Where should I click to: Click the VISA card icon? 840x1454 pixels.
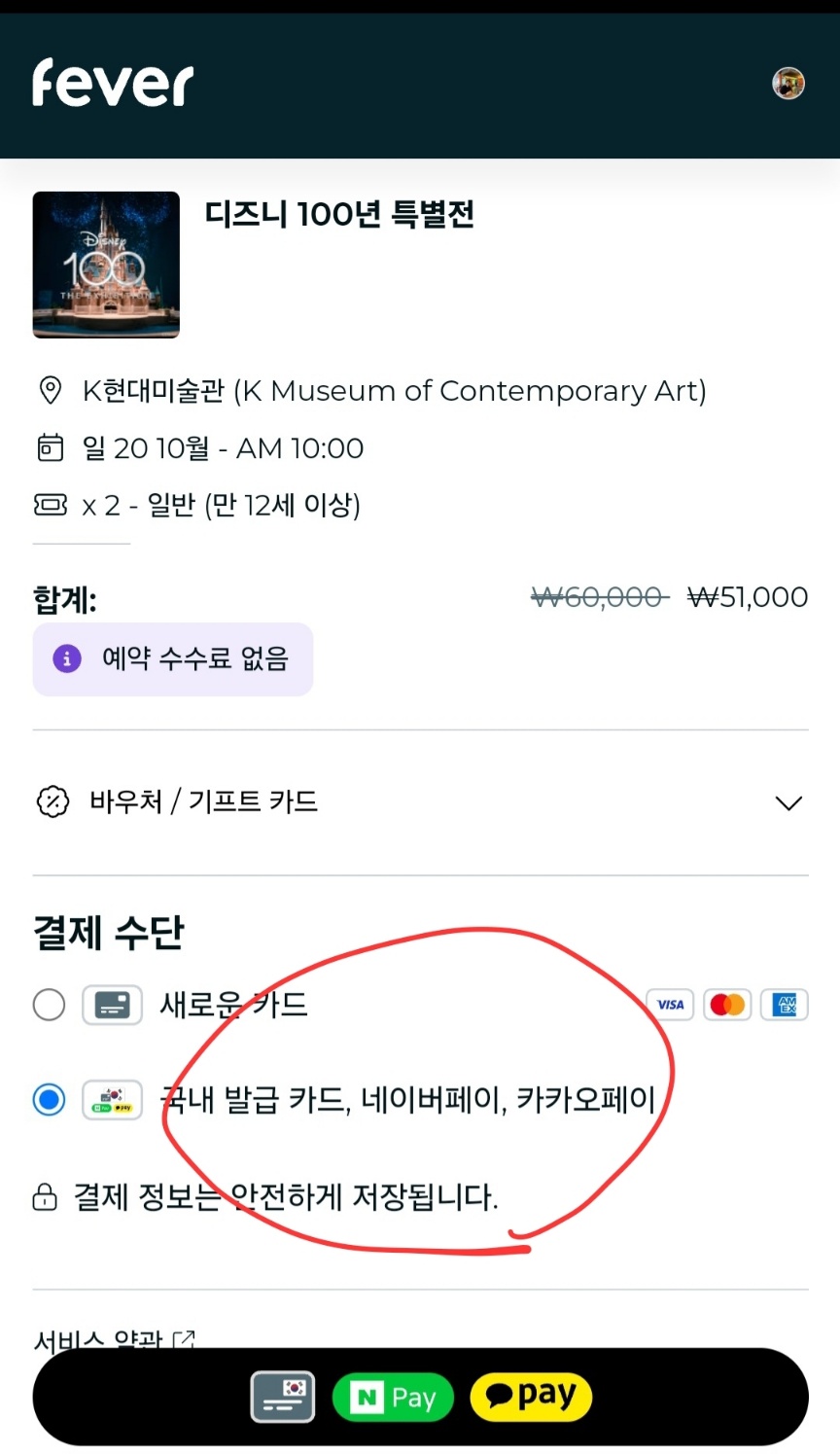click(670, 1005)
